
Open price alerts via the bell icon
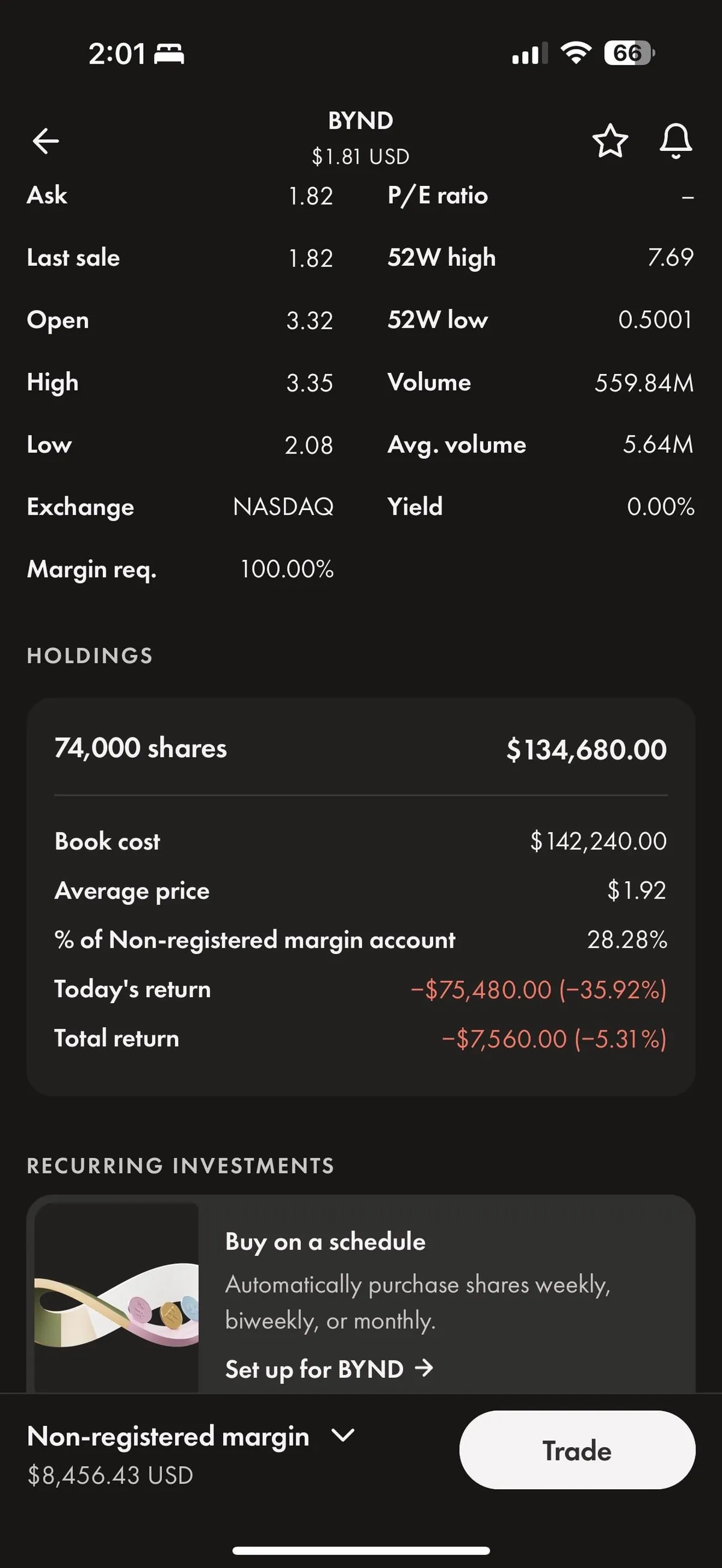point(677,142)
